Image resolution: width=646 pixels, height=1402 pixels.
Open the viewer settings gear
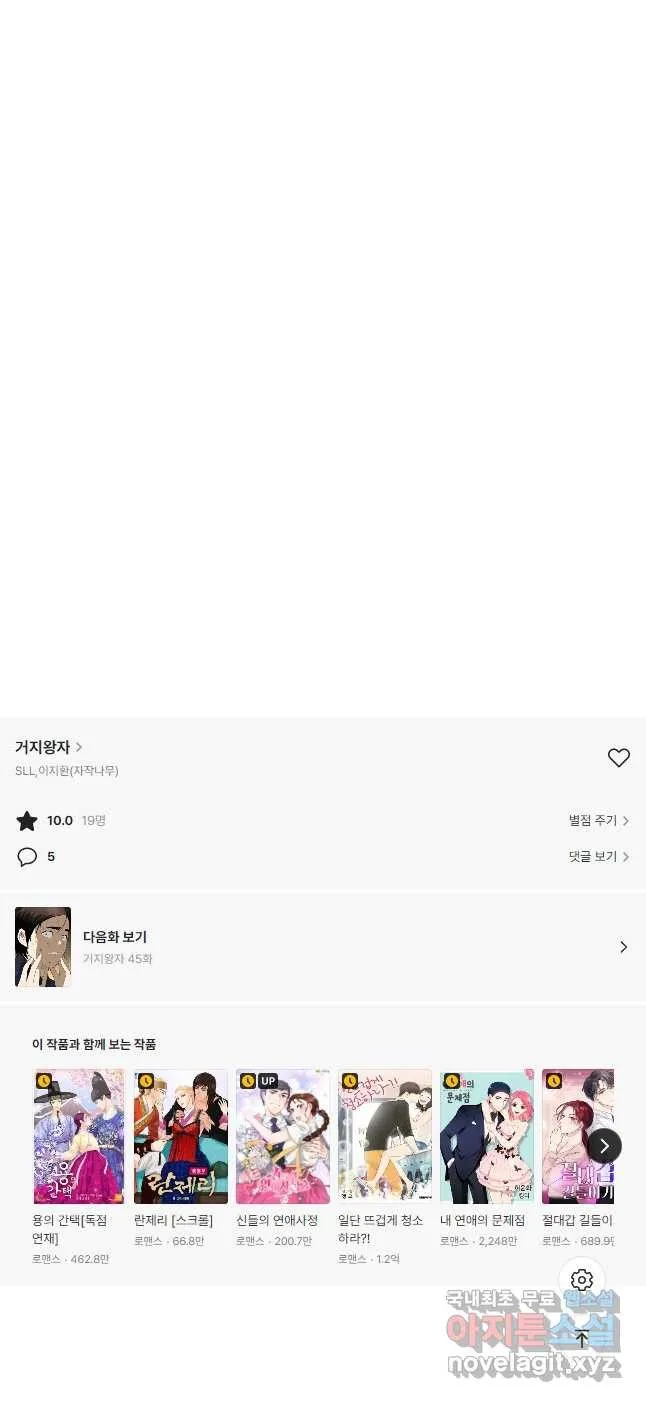pyautogui.click(x=582, y=1280)
